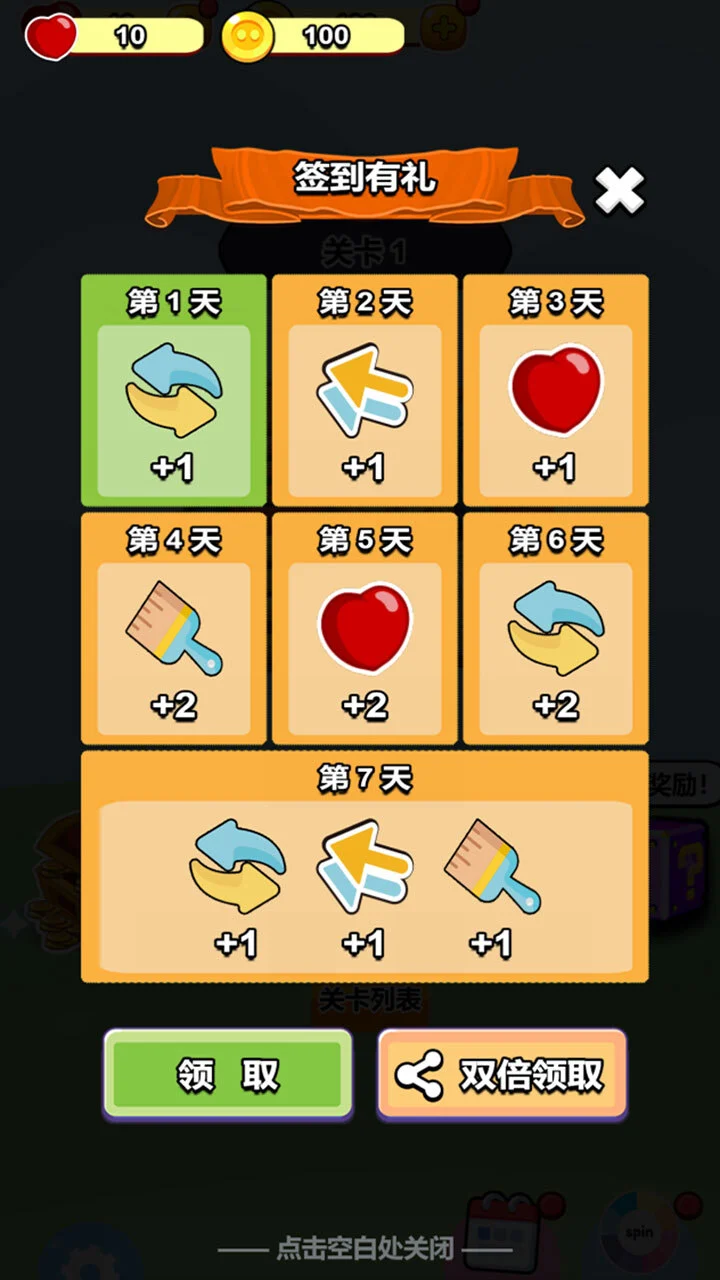This screenshot has height=1280, width=720.
Task: Claim today's reward with 领取
Action: pos(228,1075)
